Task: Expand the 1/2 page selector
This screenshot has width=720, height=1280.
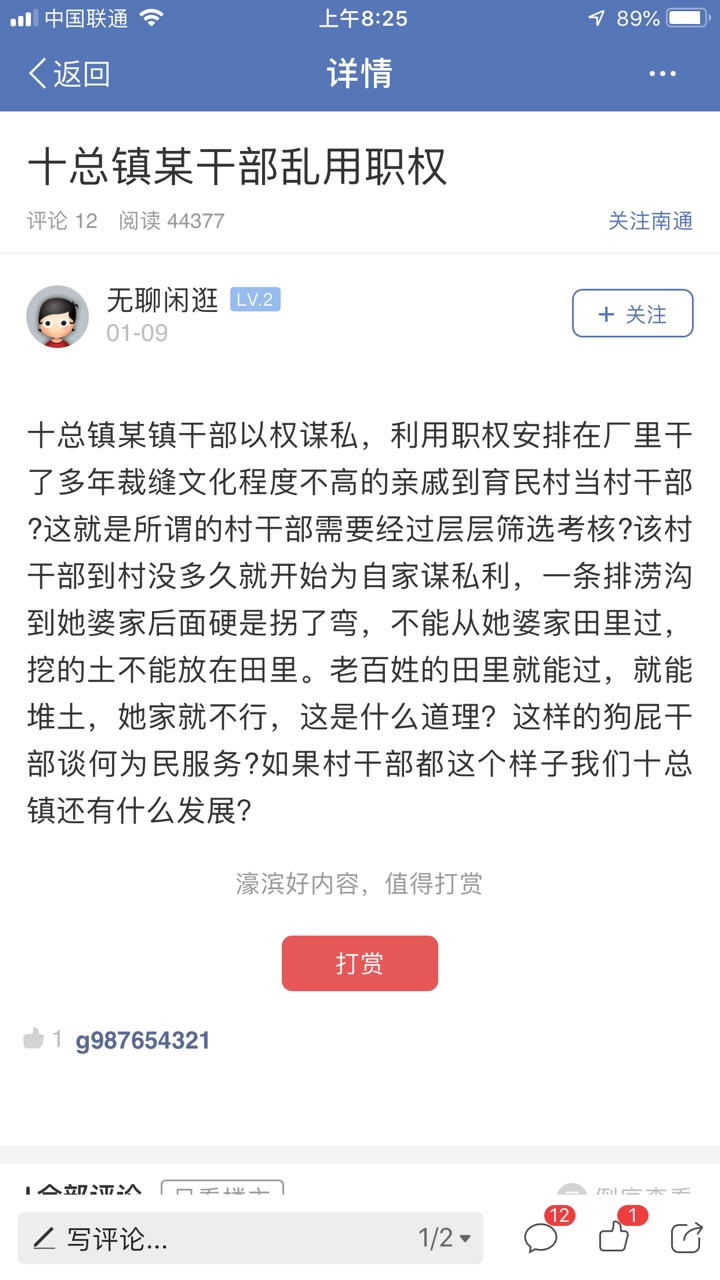Action: [x=444, y=1239]
